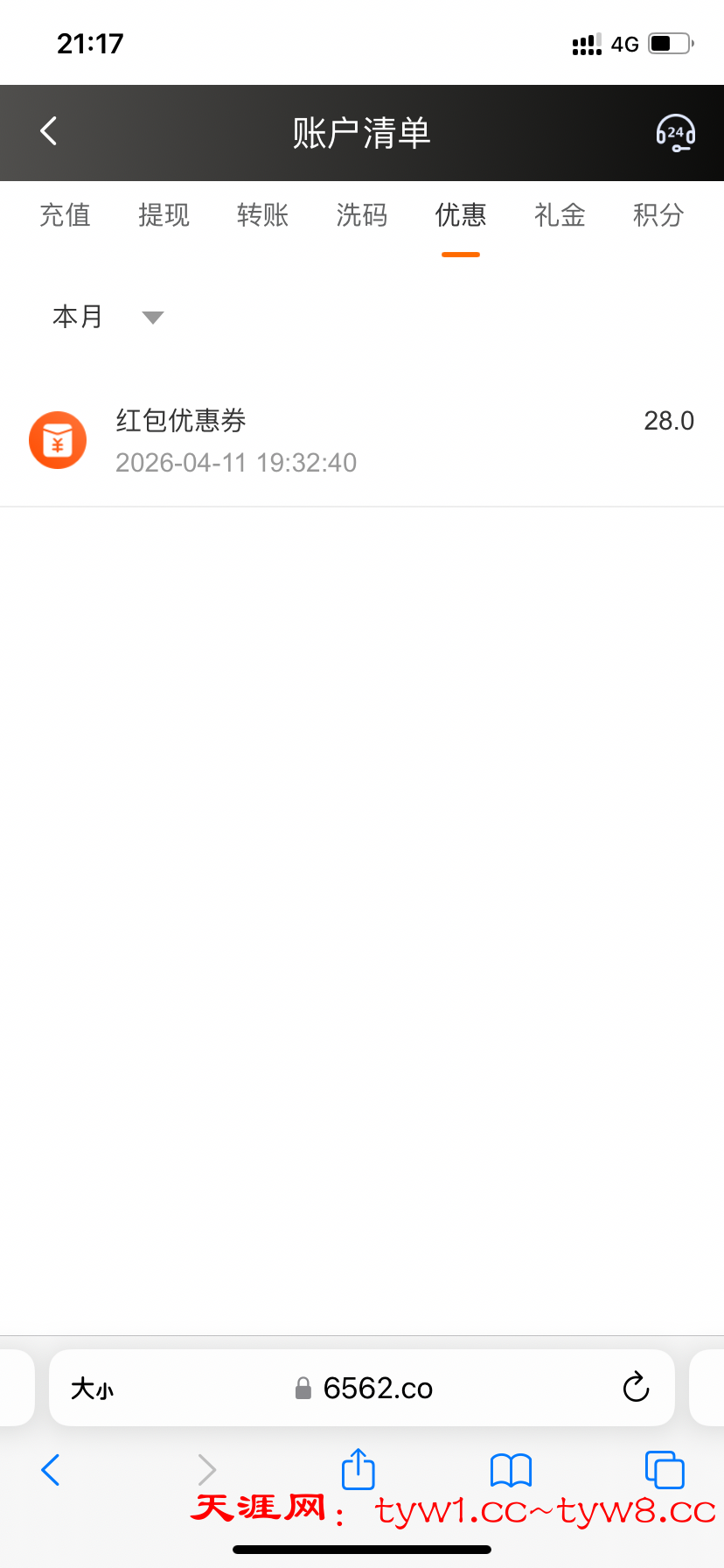Switch to the 积分 tab
Screen dimensions: 724x1568
[658, 215]
